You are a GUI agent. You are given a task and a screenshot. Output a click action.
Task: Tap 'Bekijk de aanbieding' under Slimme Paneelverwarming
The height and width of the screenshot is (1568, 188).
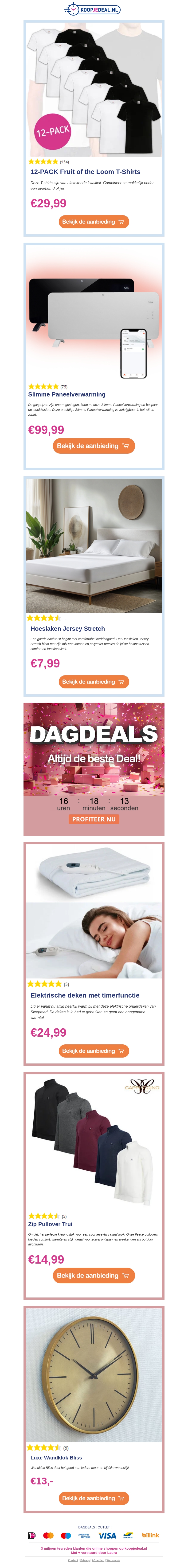click(x=94, y=446)
